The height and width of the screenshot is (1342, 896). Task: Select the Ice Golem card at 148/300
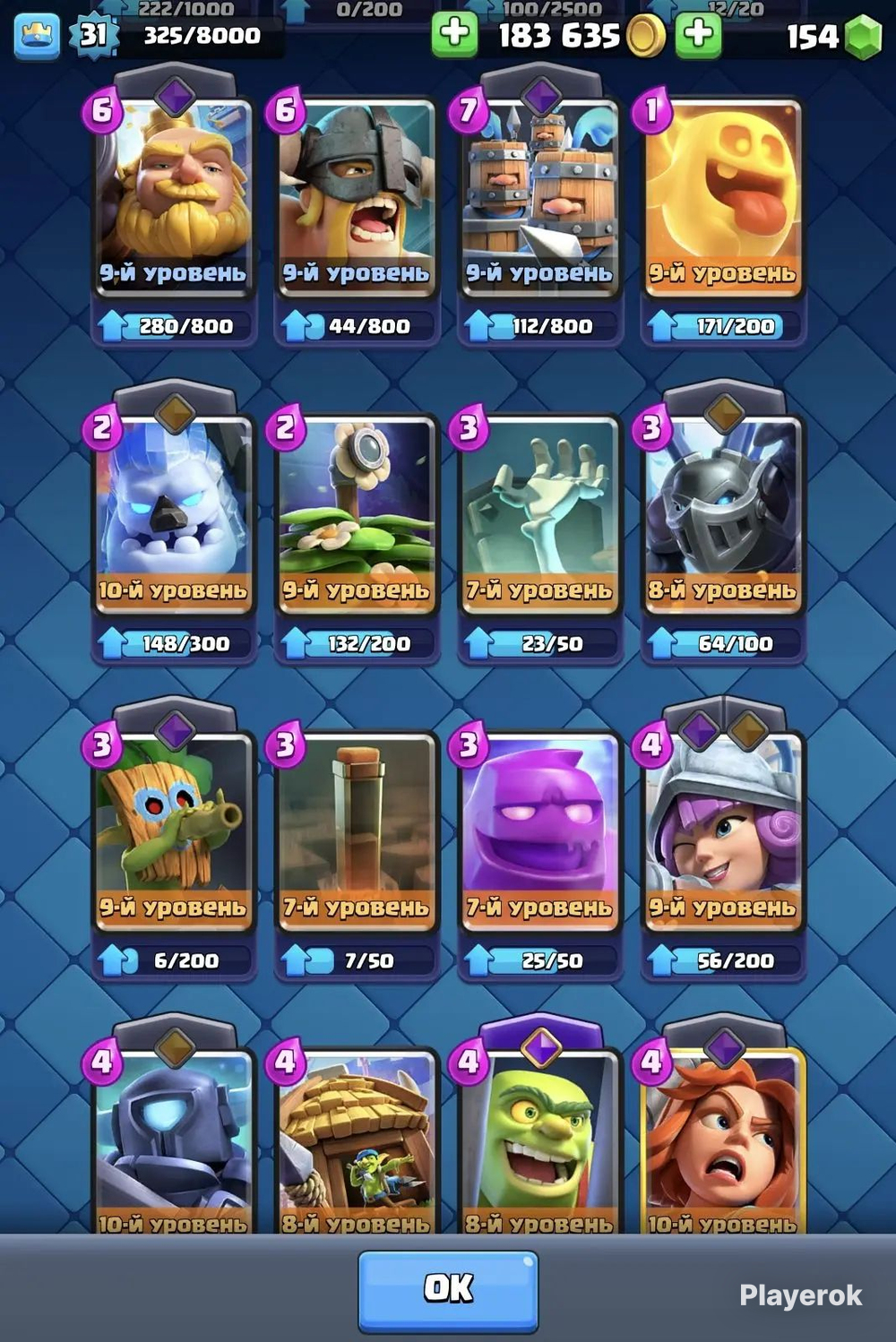173,515
